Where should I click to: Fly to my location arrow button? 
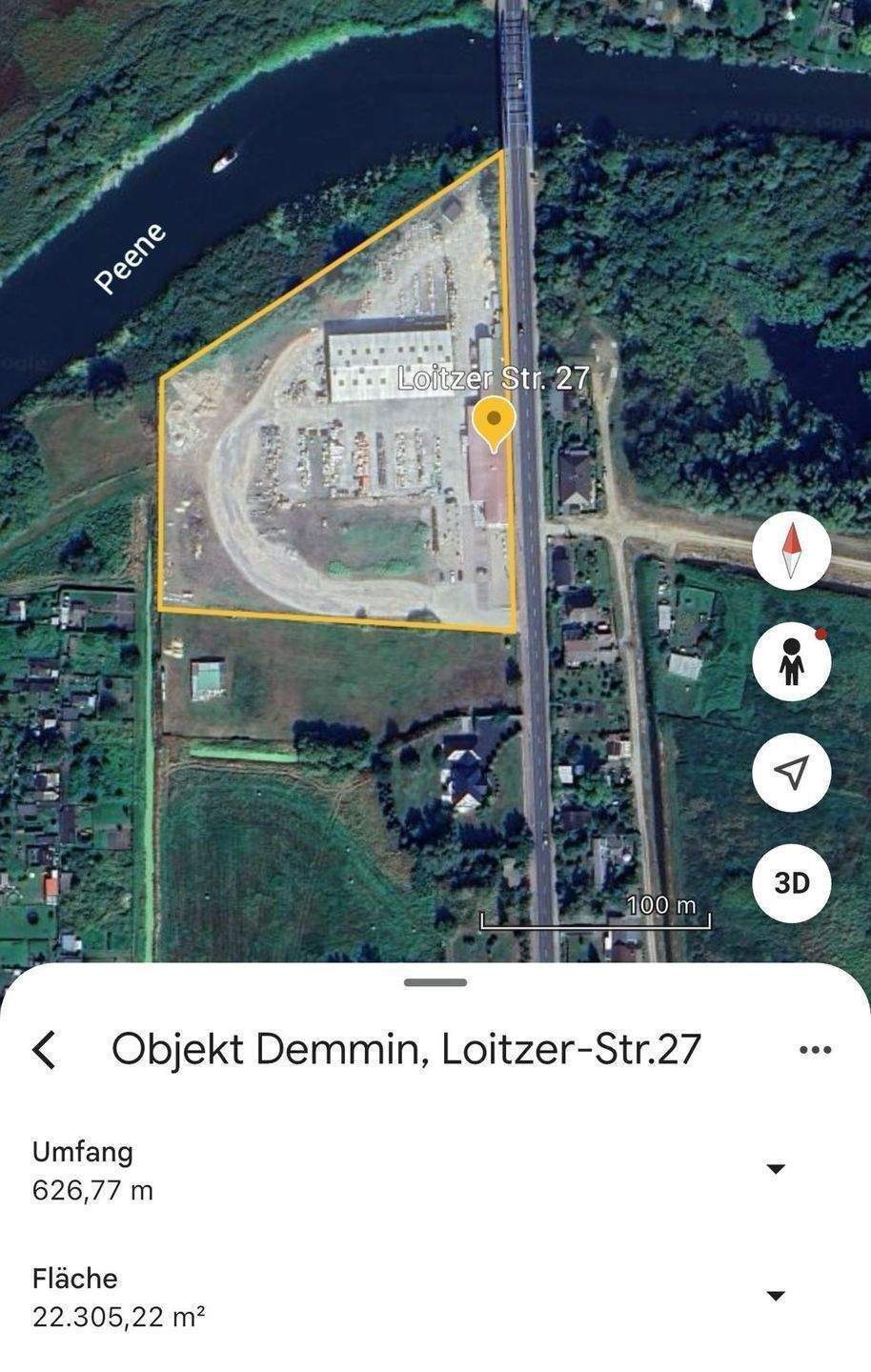pyautogui.click(x=791, y=772)
